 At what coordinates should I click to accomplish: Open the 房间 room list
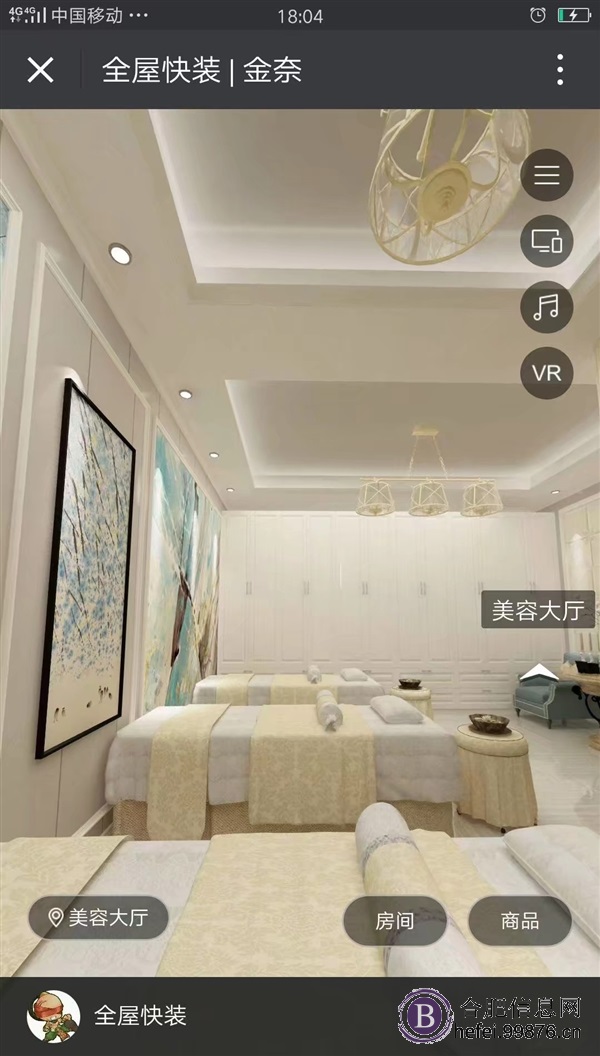coord(395,921)
